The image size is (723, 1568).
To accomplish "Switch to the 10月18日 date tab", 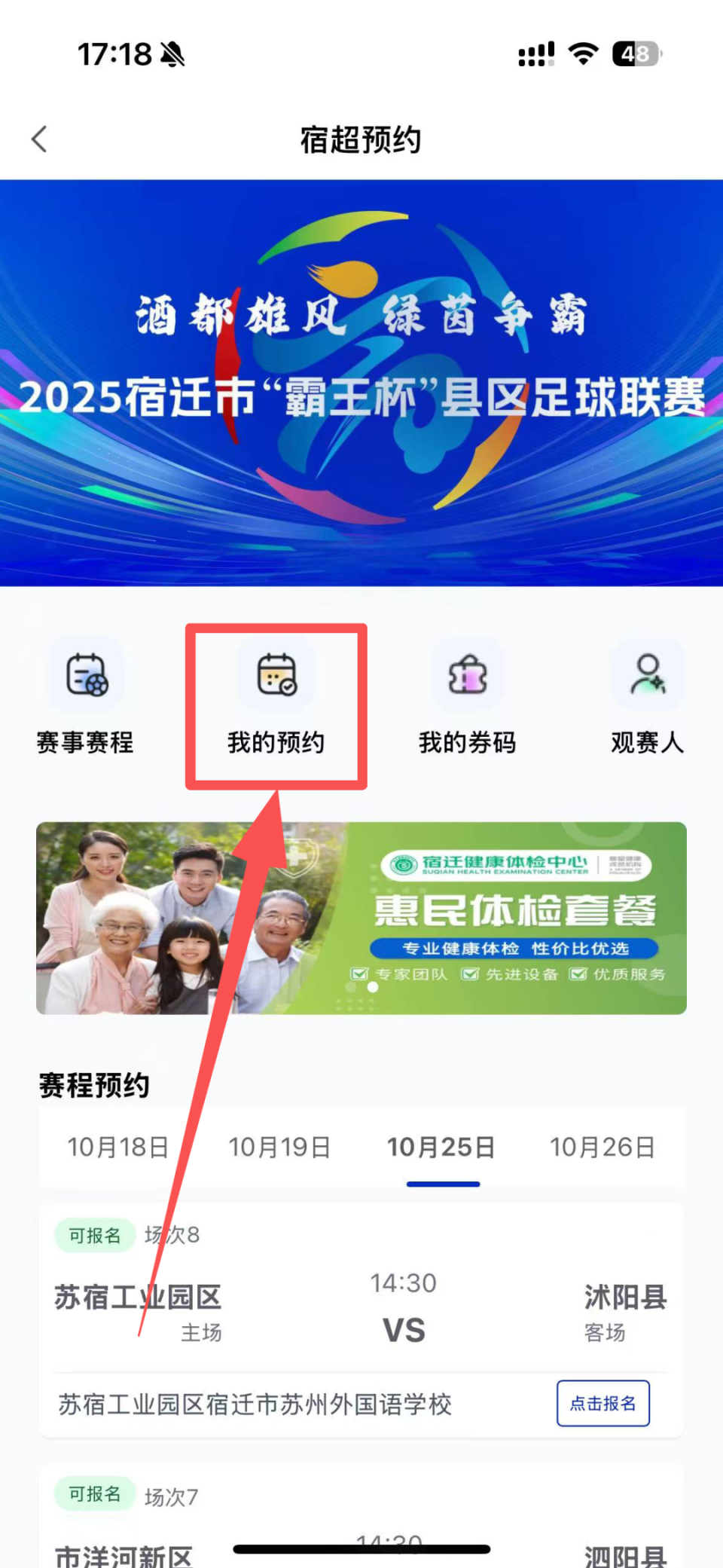I will (118, 1148).
